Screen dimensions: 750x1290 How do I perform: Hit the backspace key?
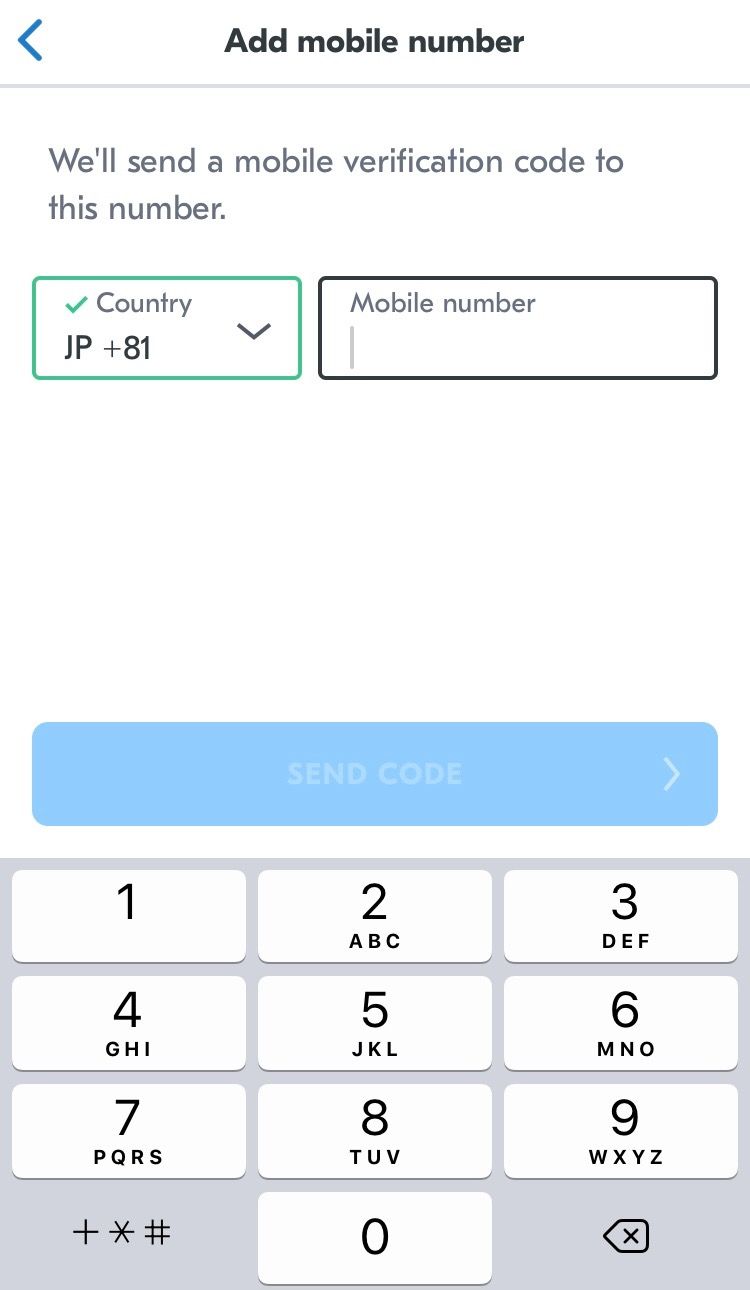[626, 1237]
